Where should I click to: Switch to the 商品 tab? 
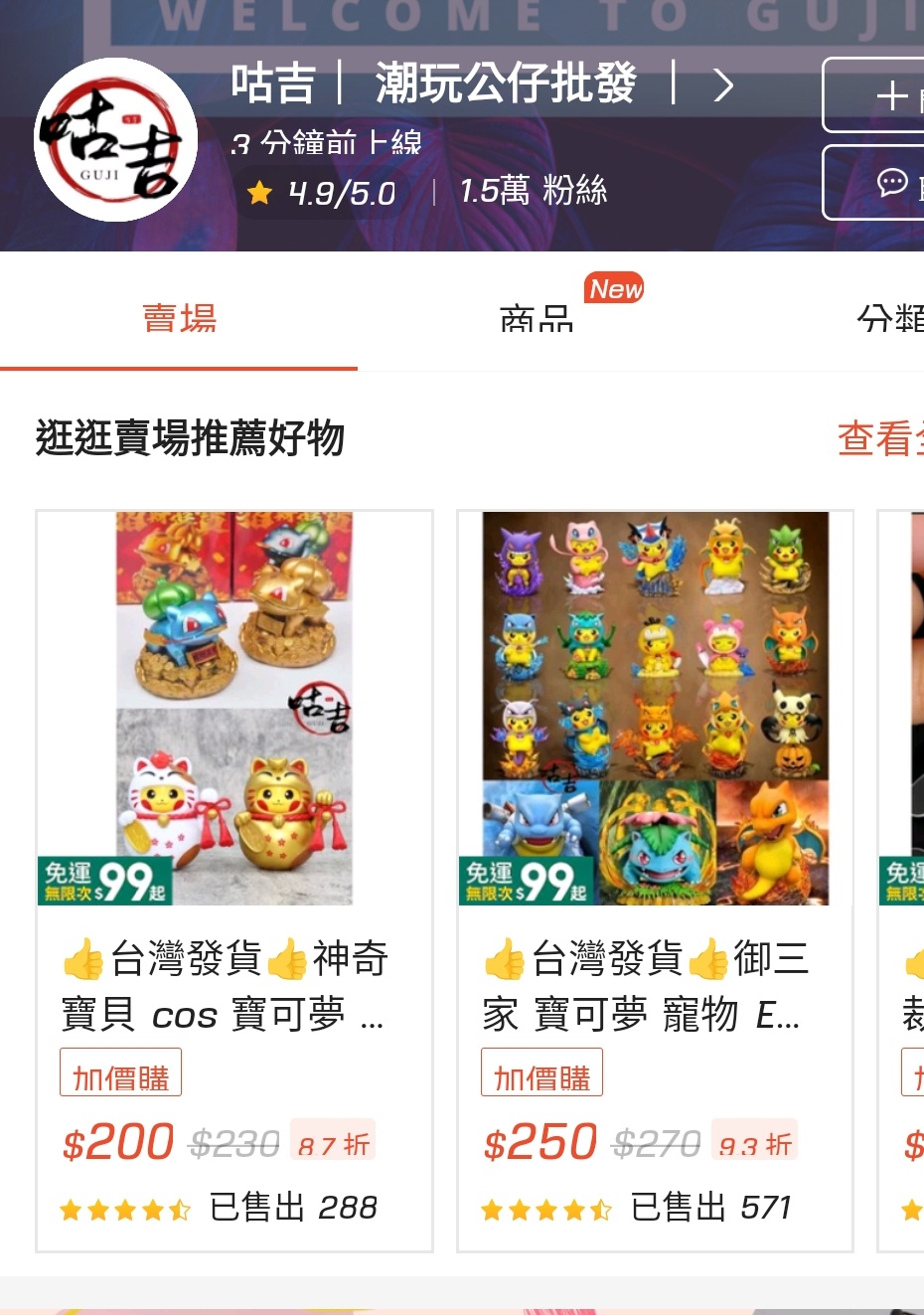pyautogui.click(x=537, y=319)
